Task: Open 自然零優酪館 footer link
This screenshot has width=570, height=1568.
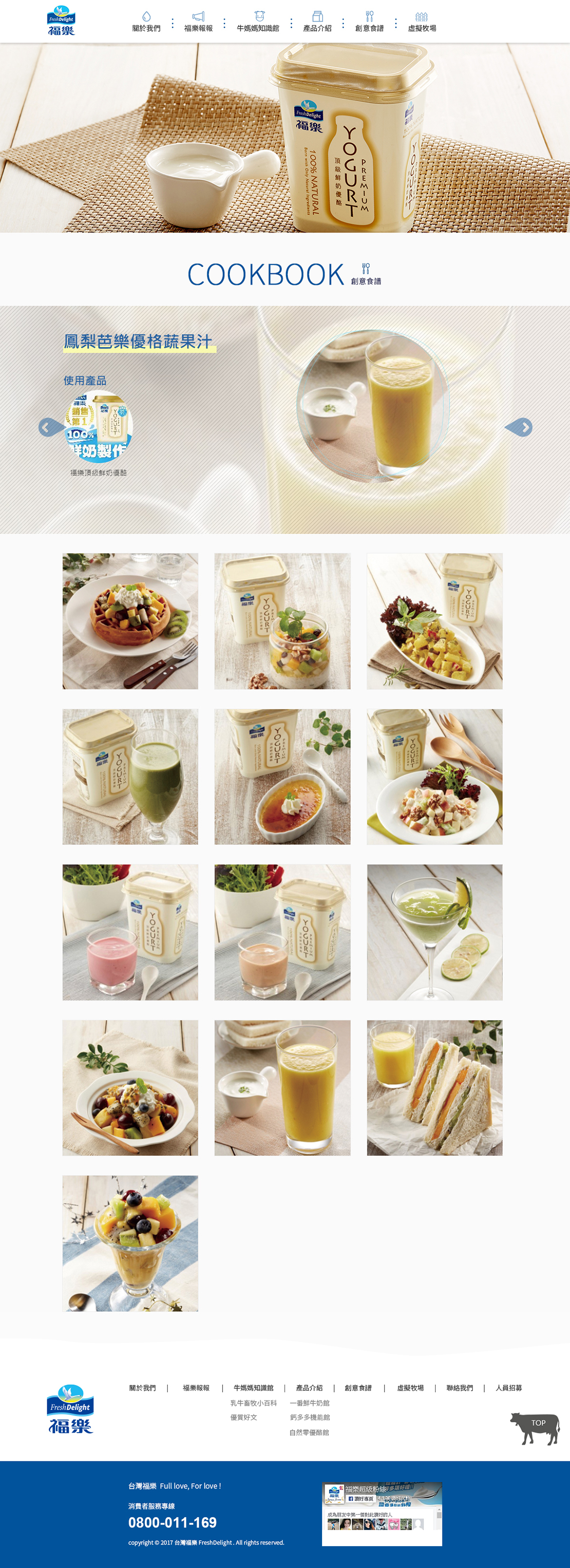Action: pos(309,1432)
